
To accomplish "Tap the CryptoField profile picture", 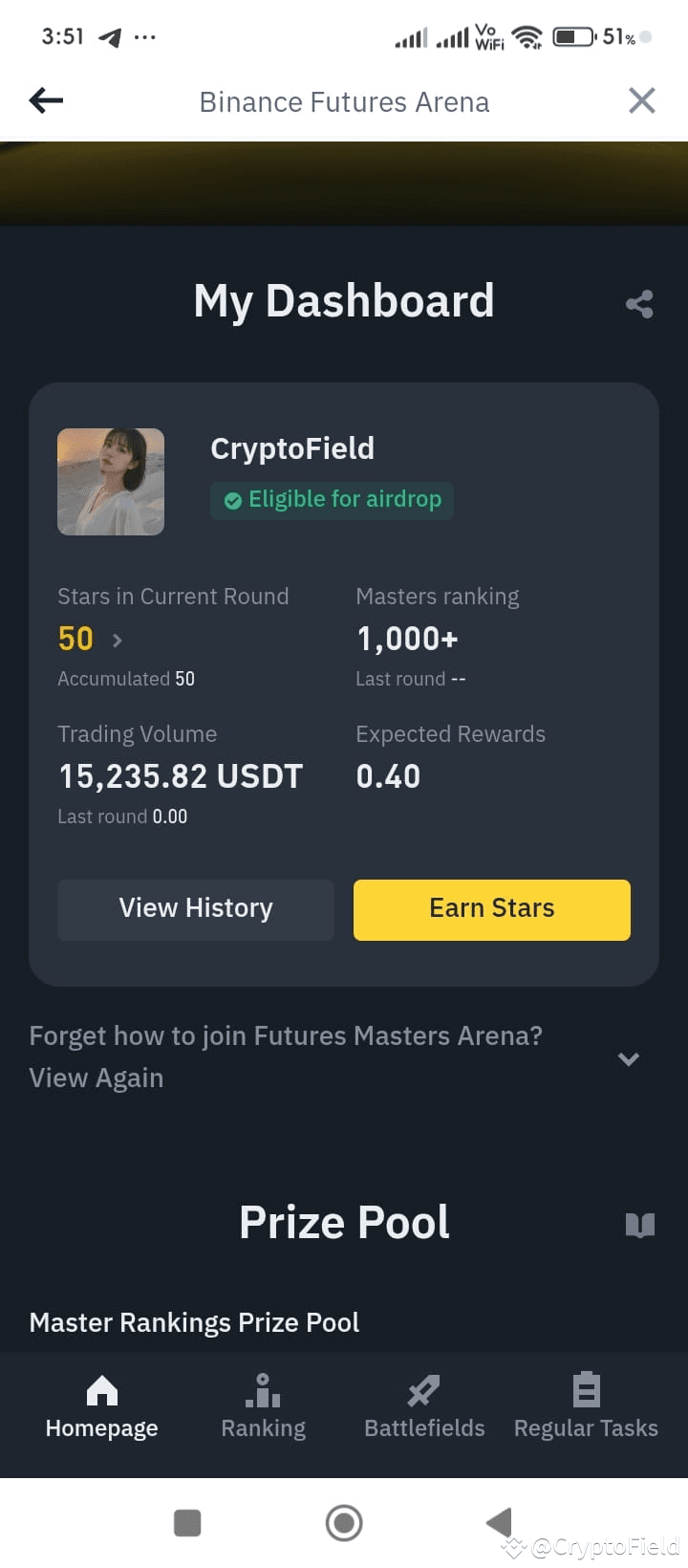I will pos(111,481).
